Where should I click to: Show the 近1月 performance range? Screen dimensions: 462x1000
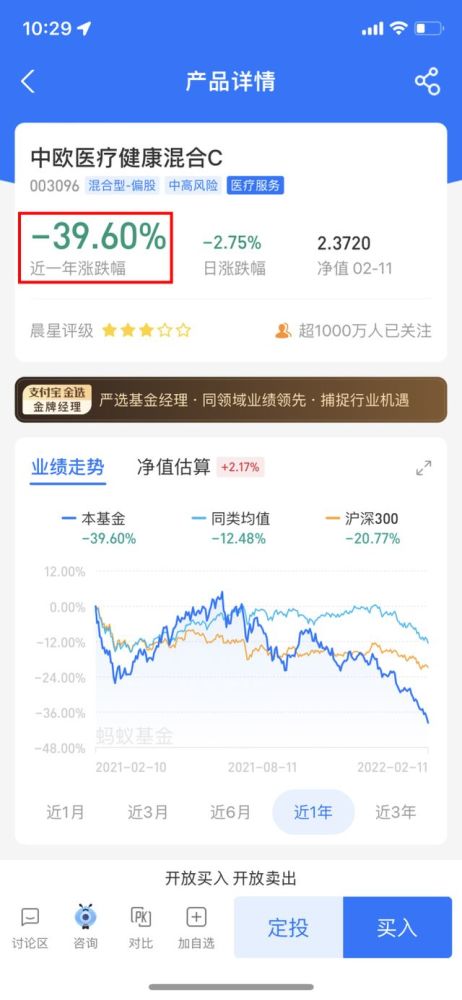[x=65, y=812]
